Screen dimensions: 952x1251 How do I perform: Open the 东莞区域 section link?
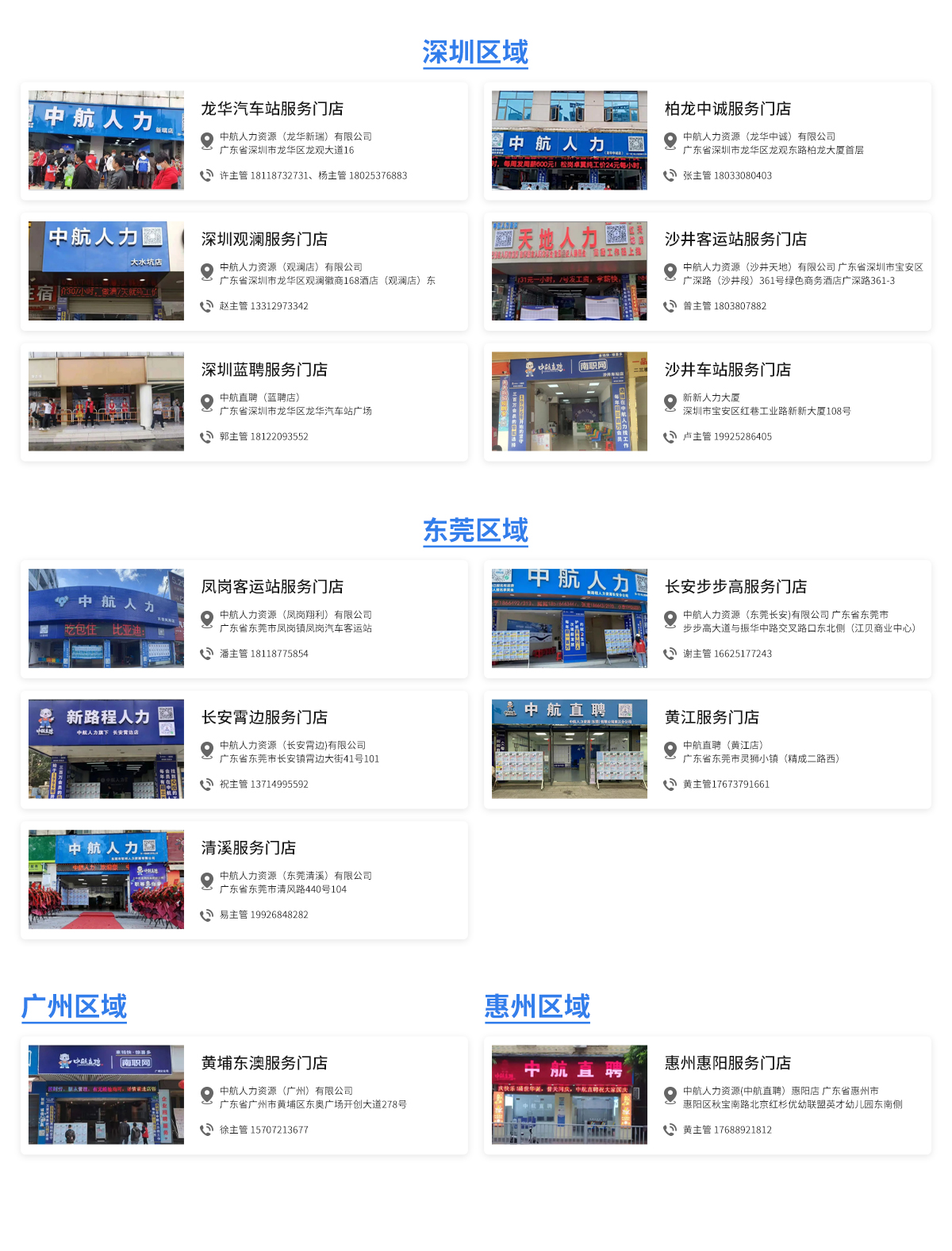475,532
